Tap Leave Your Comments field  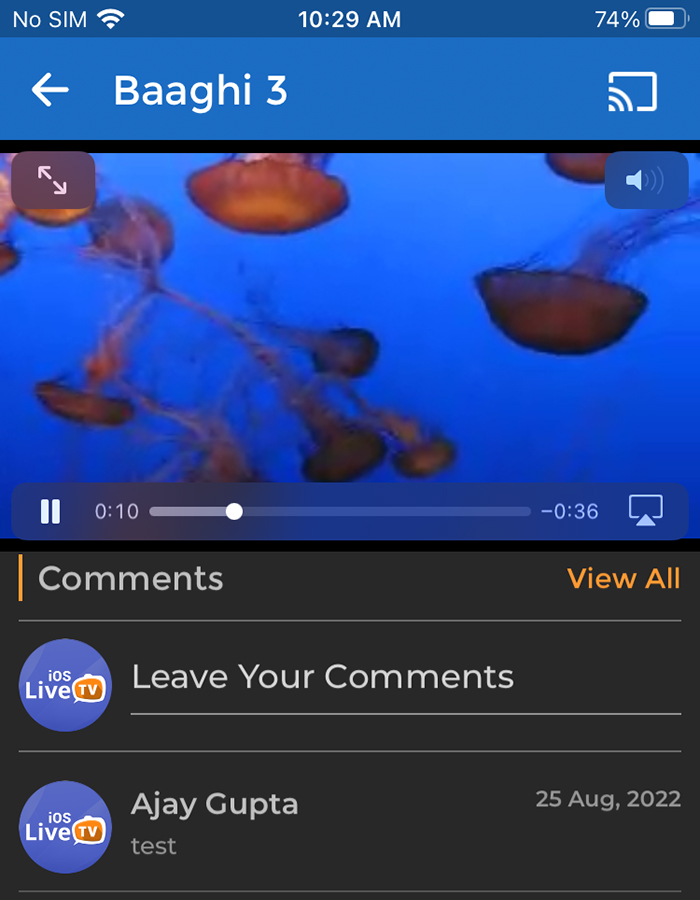(x=405, y=678)
